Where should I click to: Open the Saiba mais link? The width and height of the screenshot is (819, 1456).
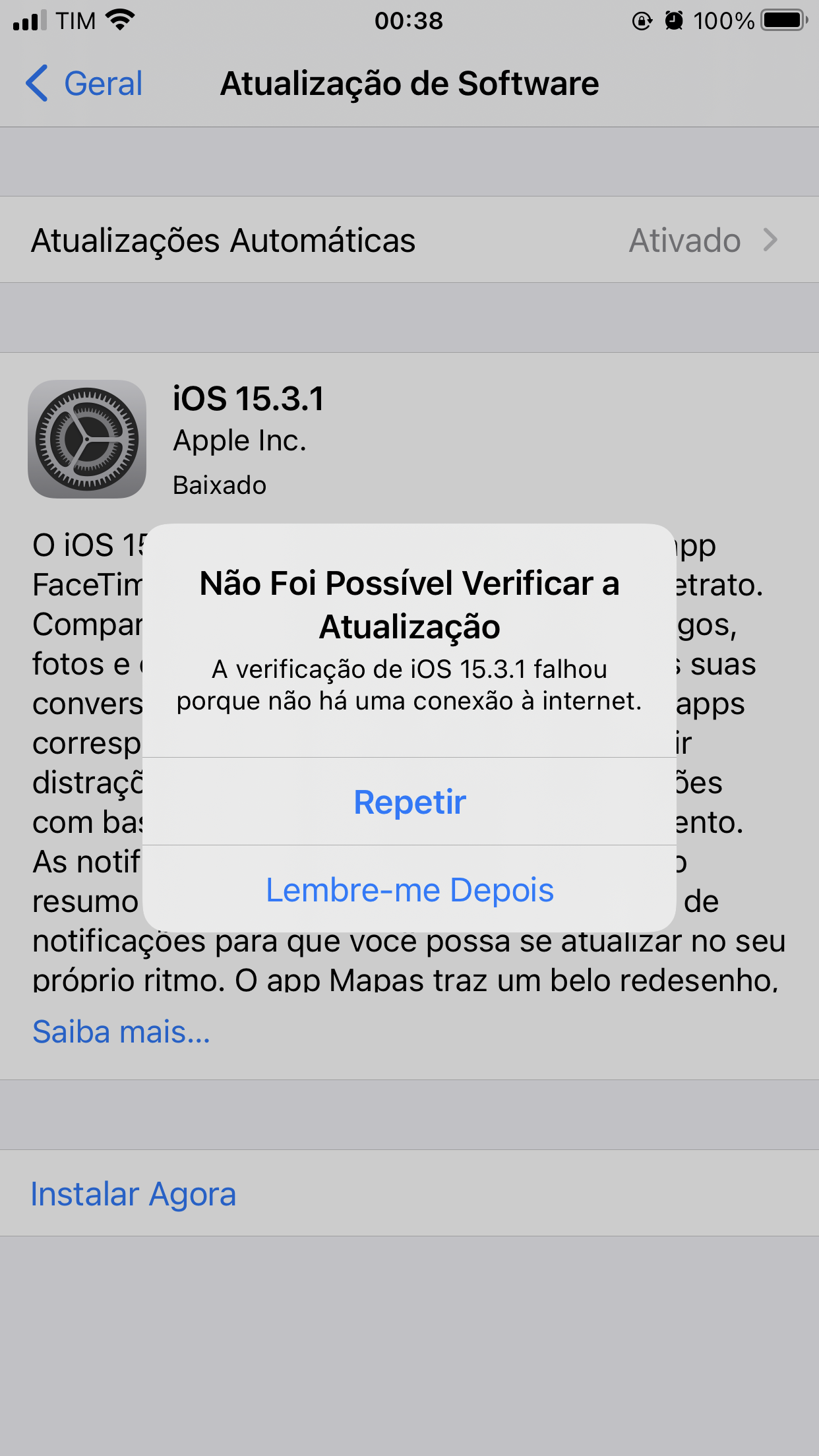pyautogui.click(x=121, y=1031)
